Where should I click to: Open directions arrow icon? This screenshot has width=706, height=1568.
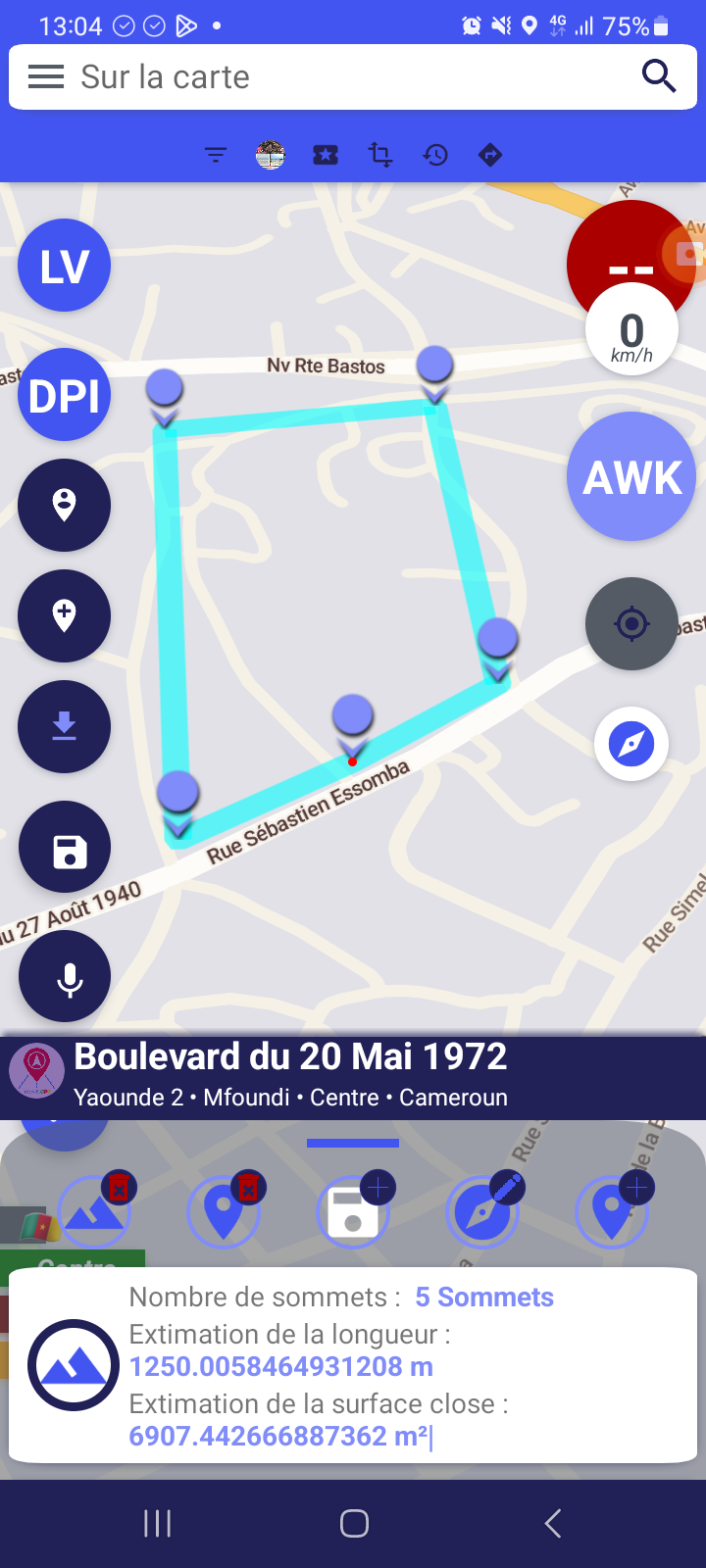[x=490, y=155]
